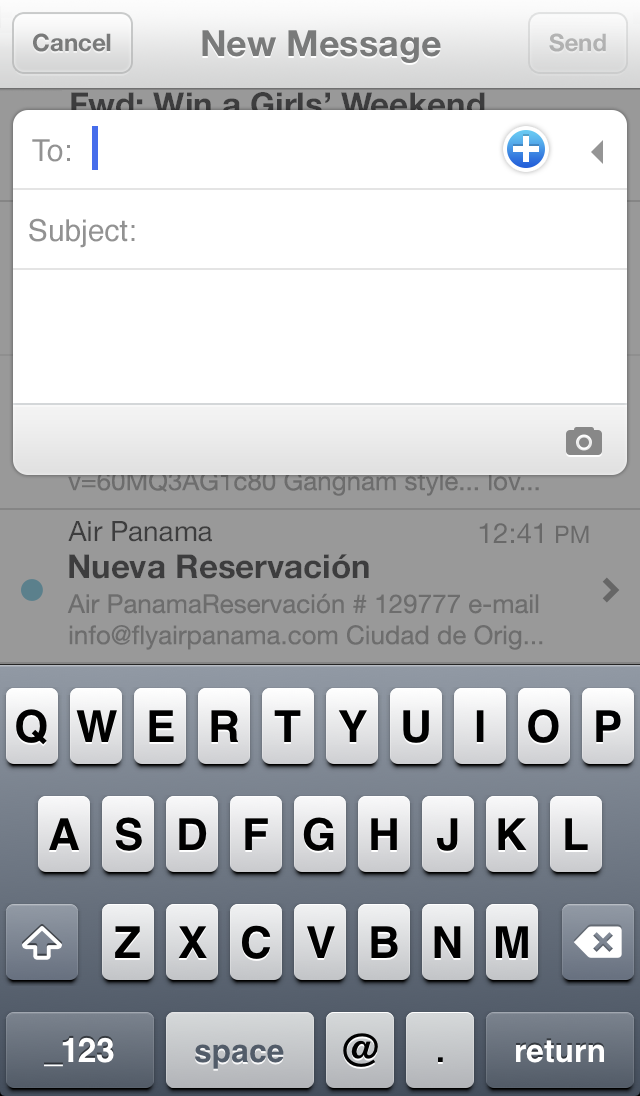Tap the return key
The width and height of the screenshot is (640, 1096).
(559, 1051)
